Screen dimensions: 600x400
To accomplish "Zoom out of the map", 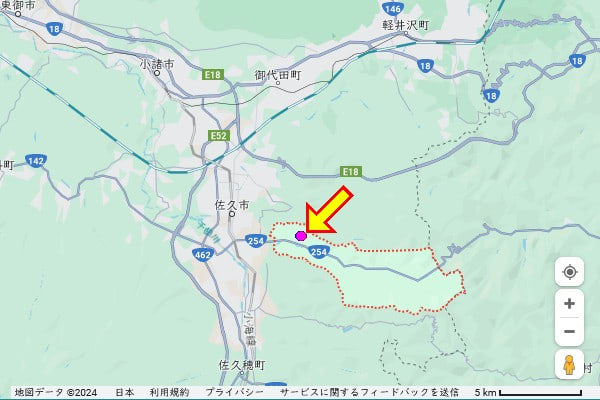I will pyautogui.click(x=569, y=331).
